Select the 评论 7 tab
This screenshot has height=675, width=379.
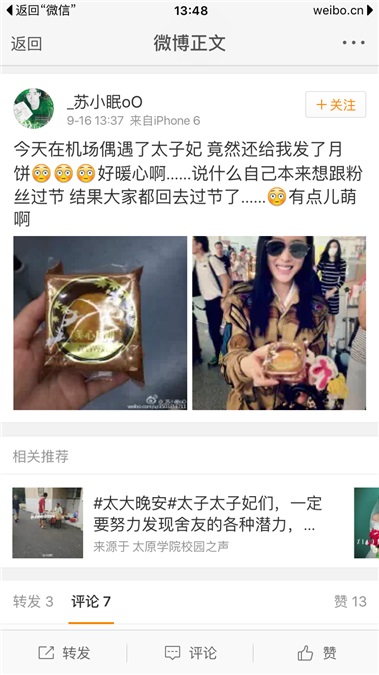(91, 601)
